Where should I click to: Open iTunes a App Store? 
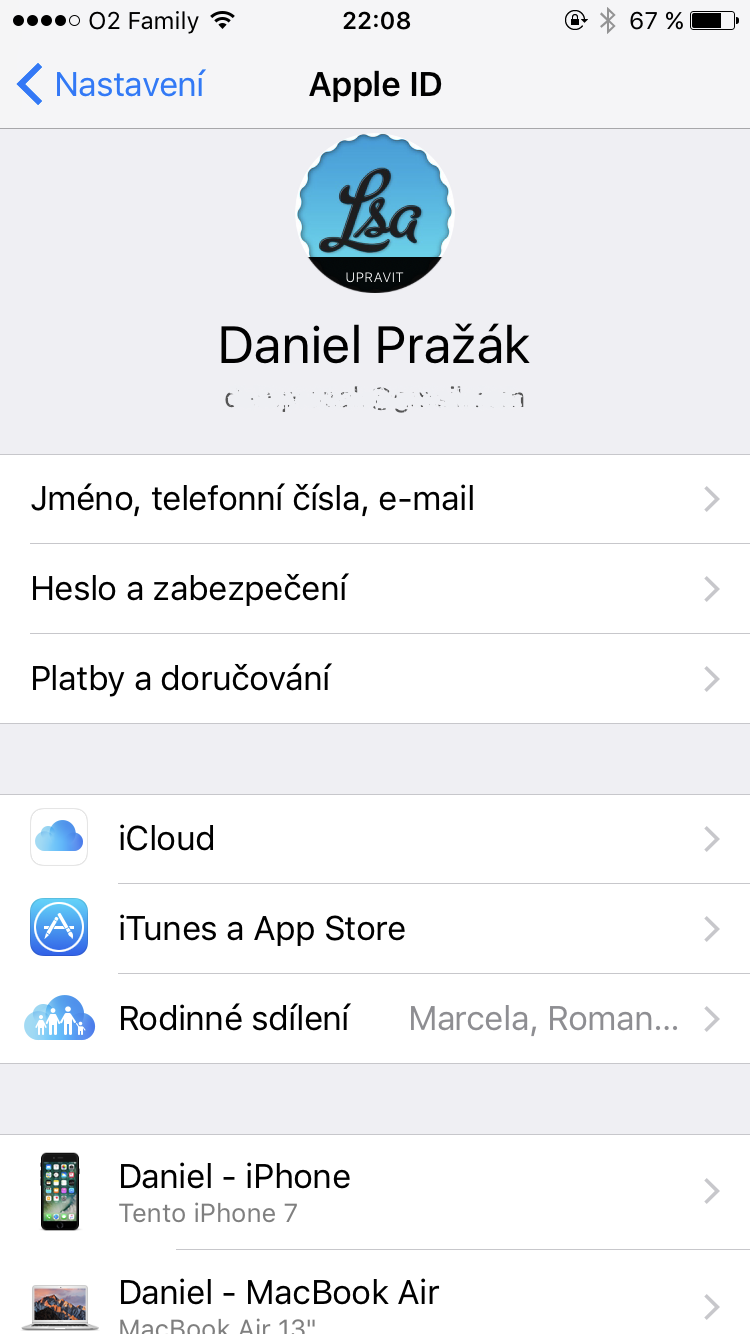375,928
